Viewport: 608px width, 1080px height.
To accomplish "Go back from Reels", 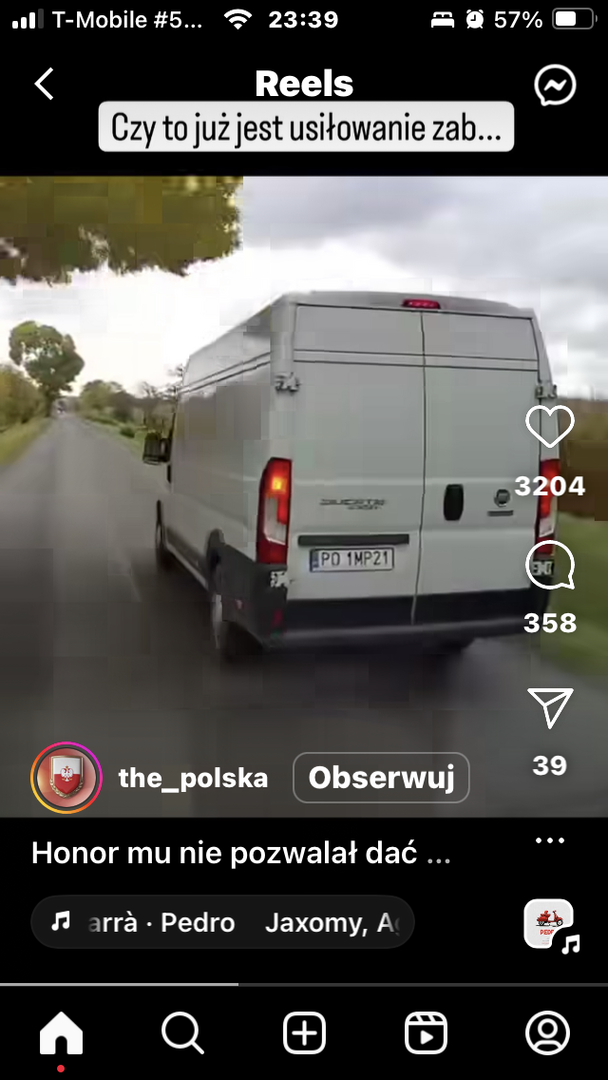I will pyautogui.click(x=44, y=85).
